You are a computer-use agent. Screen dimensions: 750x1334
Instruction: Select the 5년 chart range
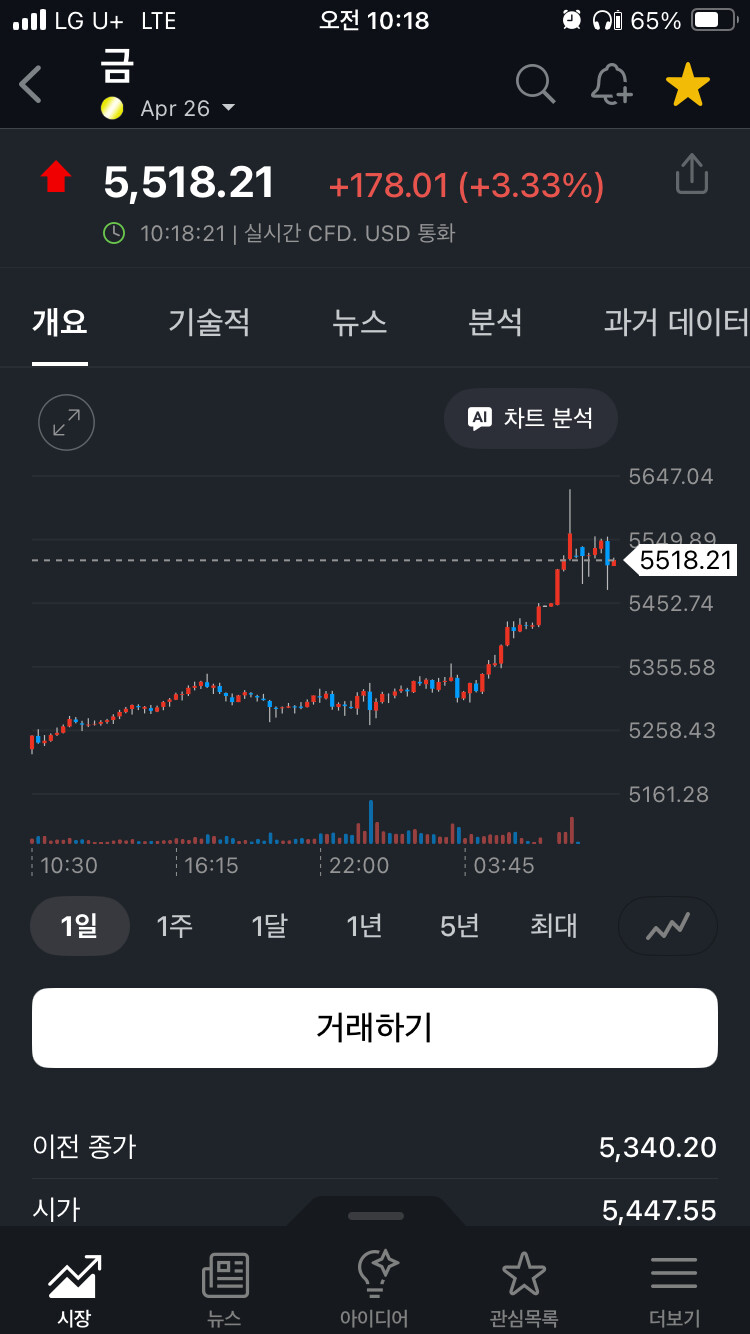(x=459, y=926)
